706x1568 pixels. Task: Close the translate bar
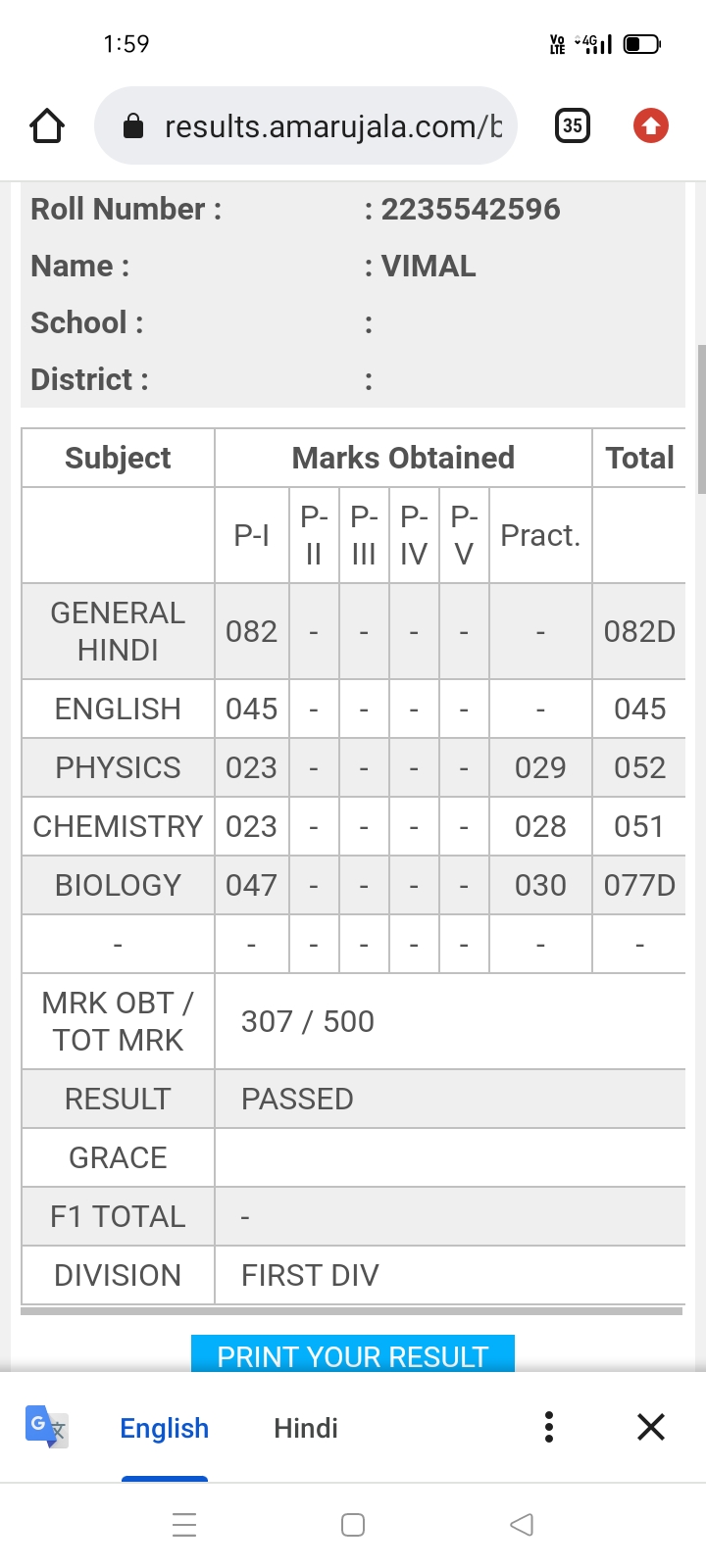[651, 1427]
